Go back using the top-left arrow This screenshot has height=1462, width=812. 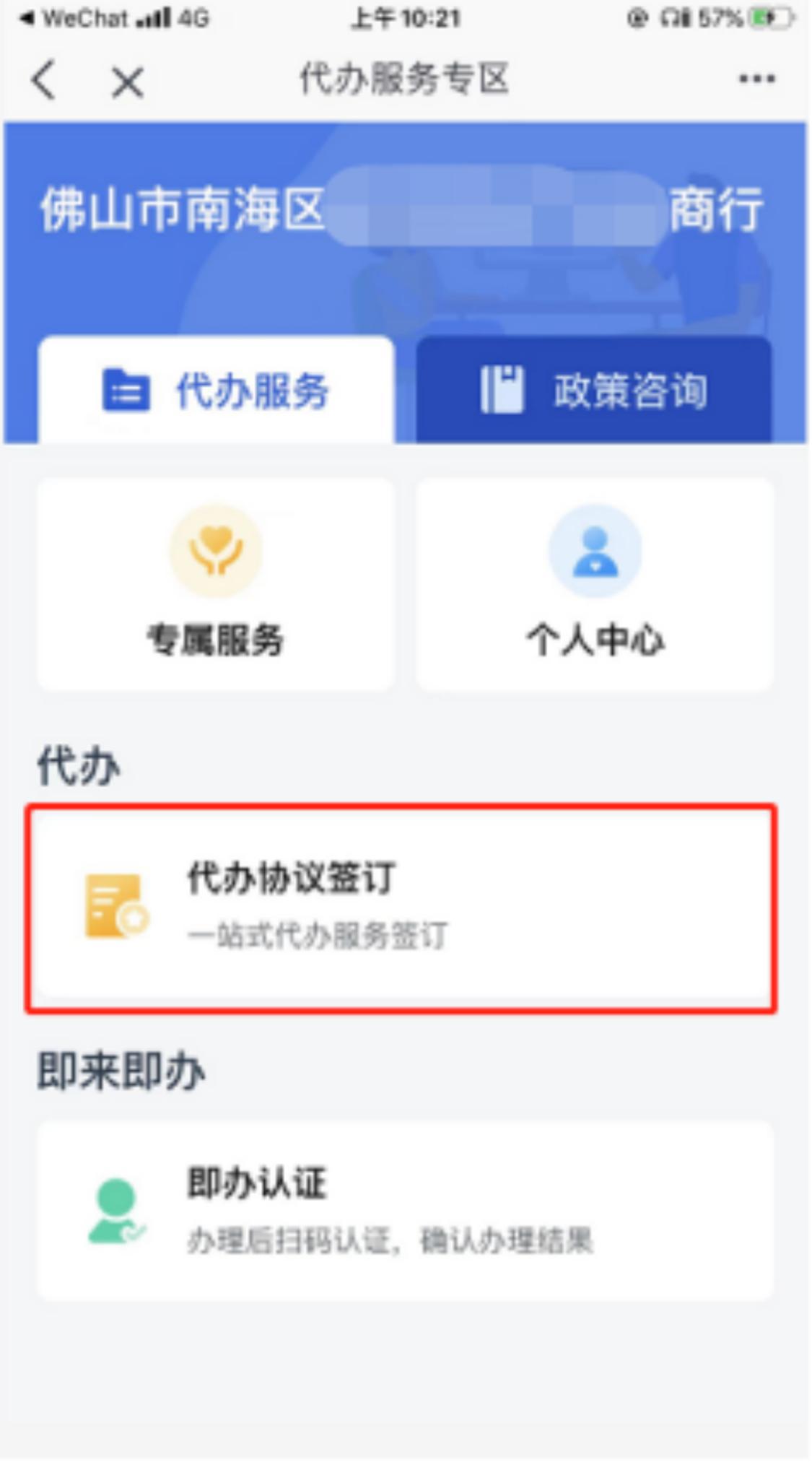pos(43,79)
